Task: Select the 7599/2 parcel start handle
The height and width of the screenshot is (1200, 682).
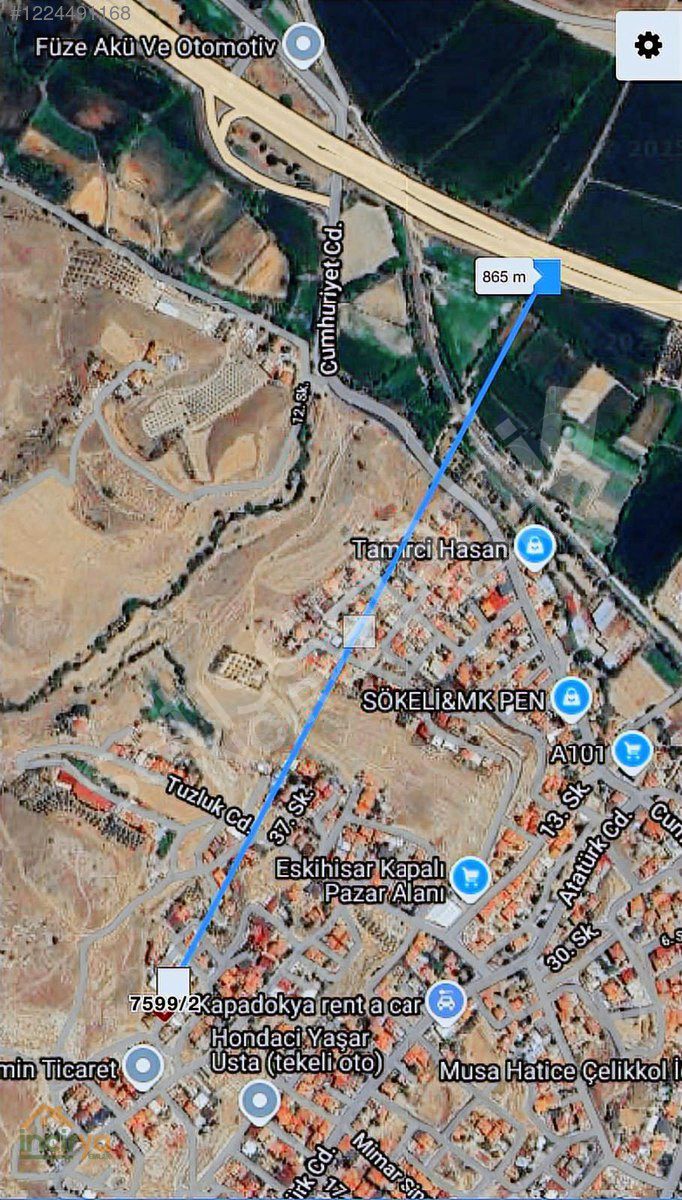Action: coord(173,982)
